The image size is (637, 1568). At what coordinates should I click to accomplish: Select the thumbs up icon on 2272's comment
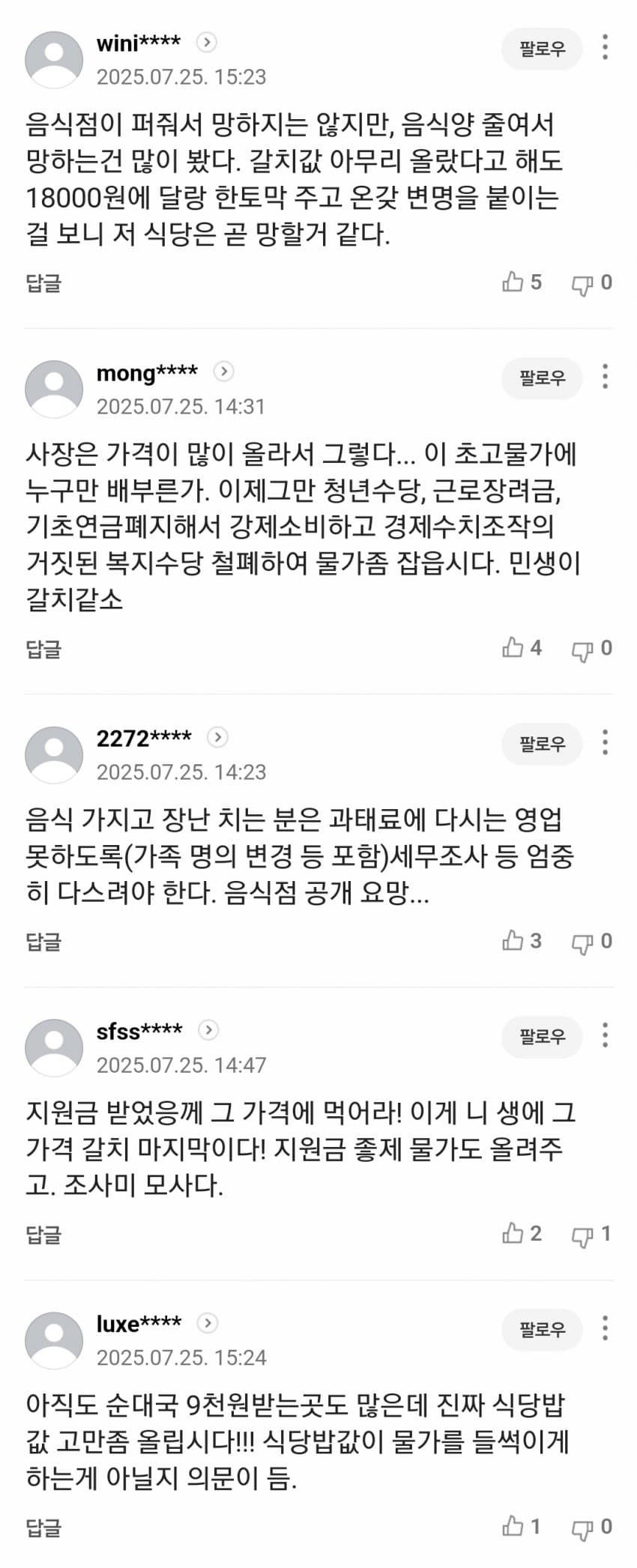pos(515,941)
